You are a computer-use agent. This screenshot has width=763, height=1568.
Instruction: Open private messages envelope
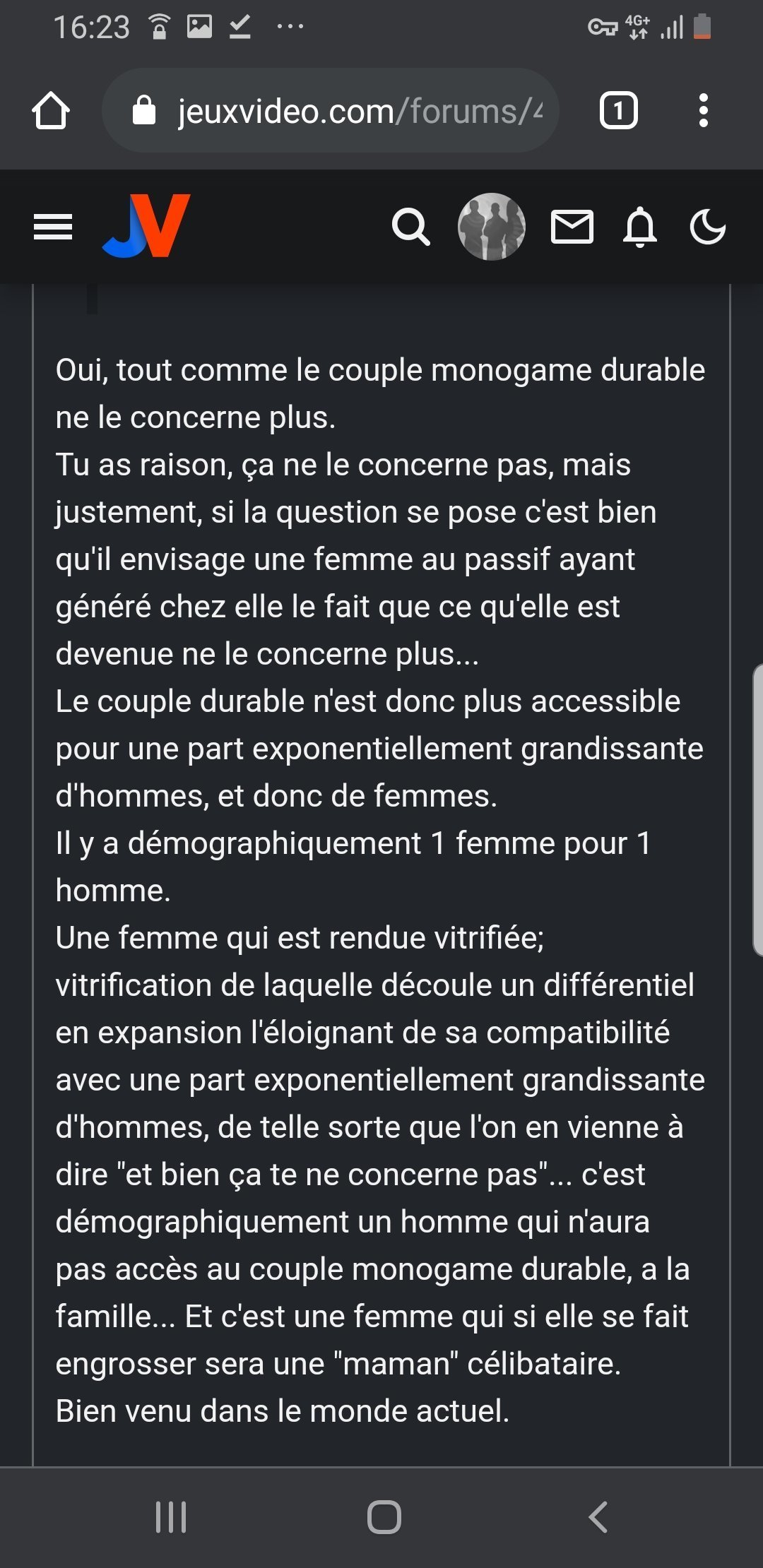[x=572, y=227]
